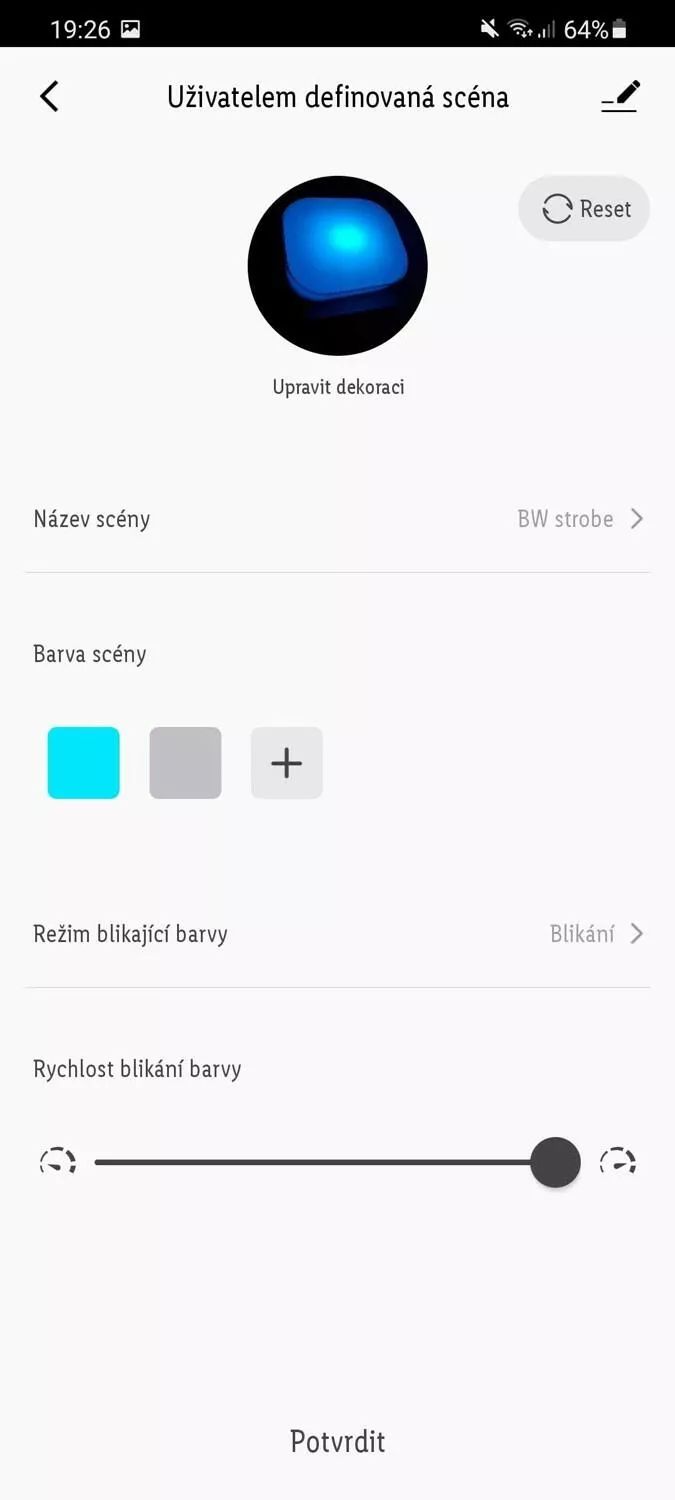Reset the scene settings
Viewport: 675px width, 1500px height.
[584, 209]
